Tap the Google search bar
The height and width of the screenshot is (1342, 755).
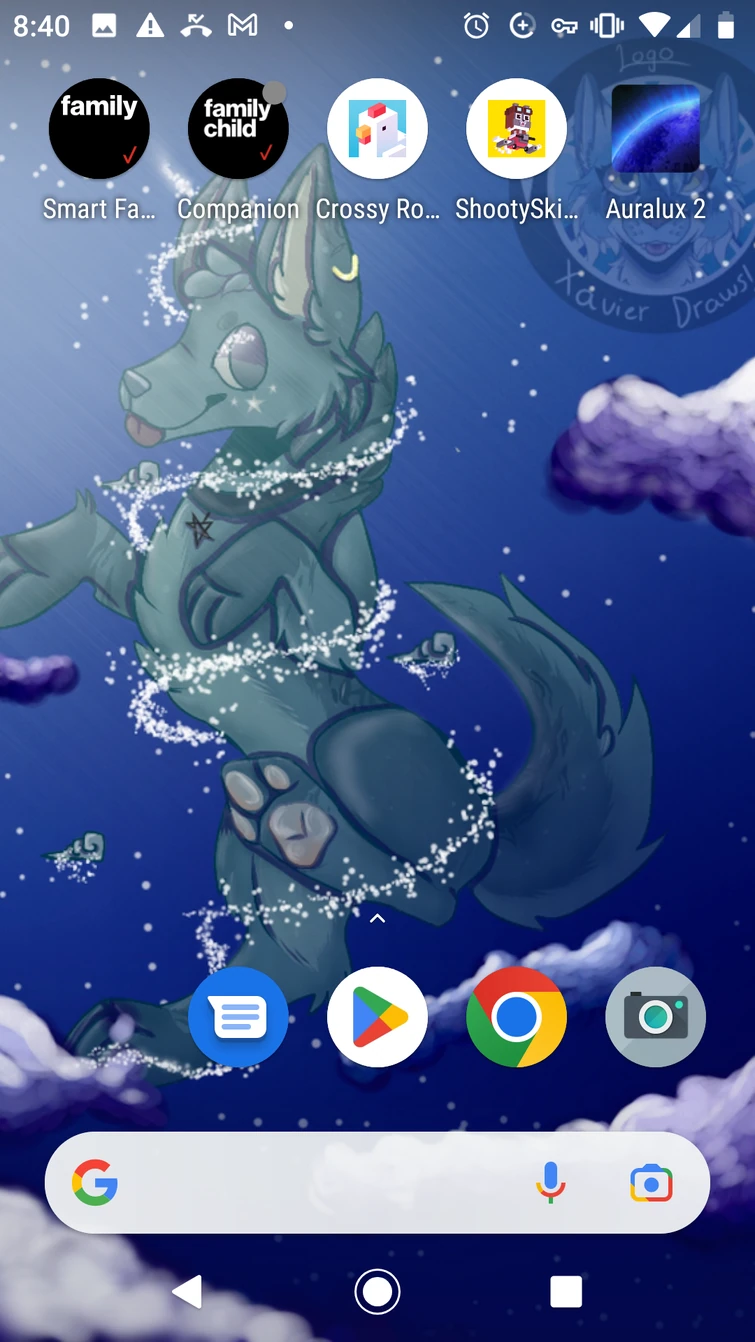point(320,1184)
